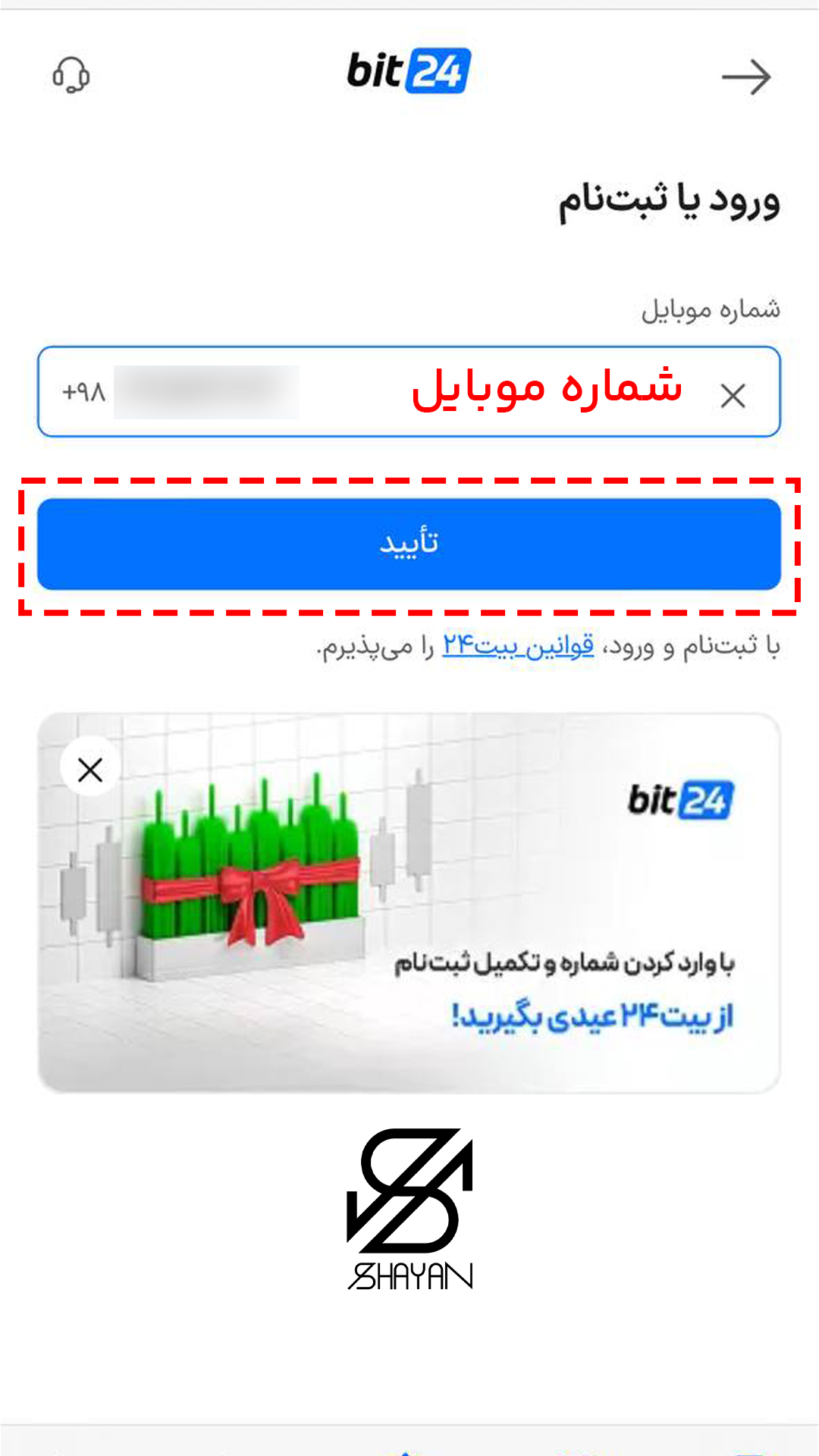Tap the blue تأیید confirm button

click(x=409, y=544)
